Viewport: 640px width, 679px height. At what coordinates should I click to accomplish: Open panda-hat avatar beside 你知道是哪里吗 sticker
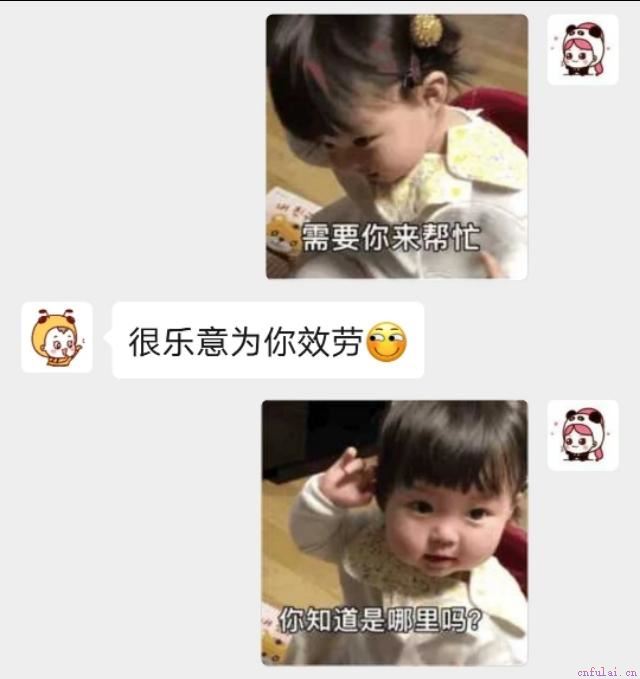(x=582, y=435)
